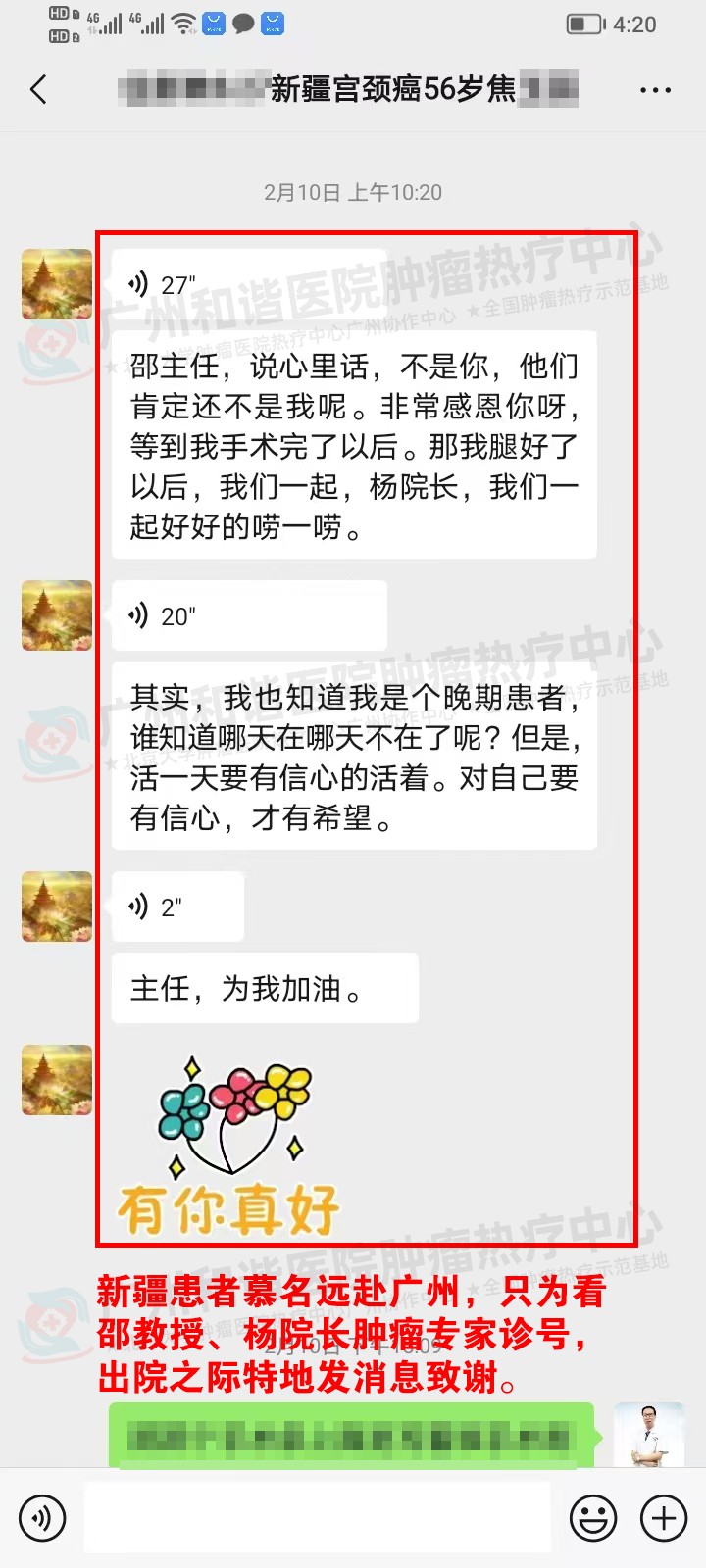
Task: Play the 2-second voice message
Action: point(176,907)
